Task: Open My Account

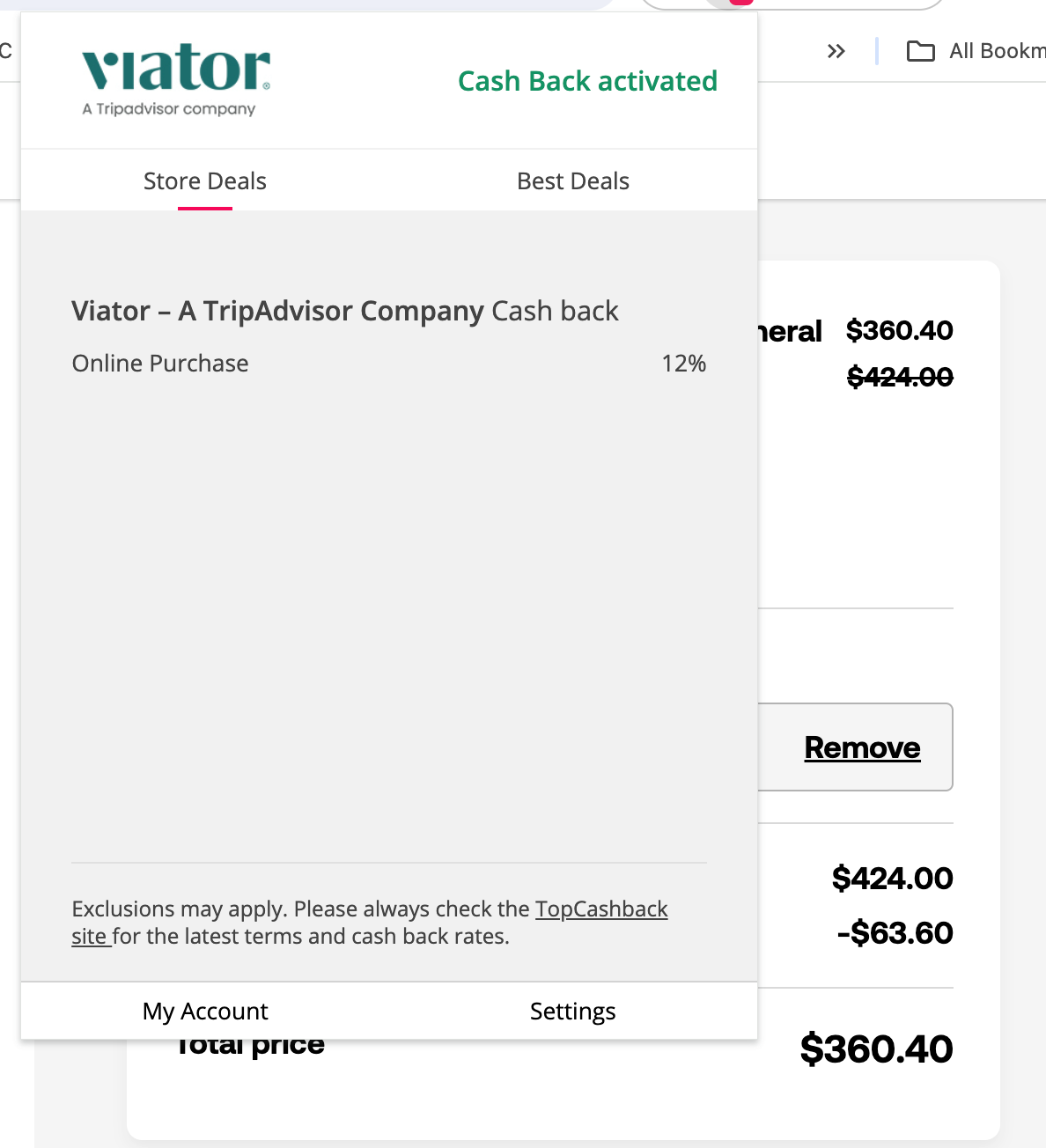Action: 205,1011
